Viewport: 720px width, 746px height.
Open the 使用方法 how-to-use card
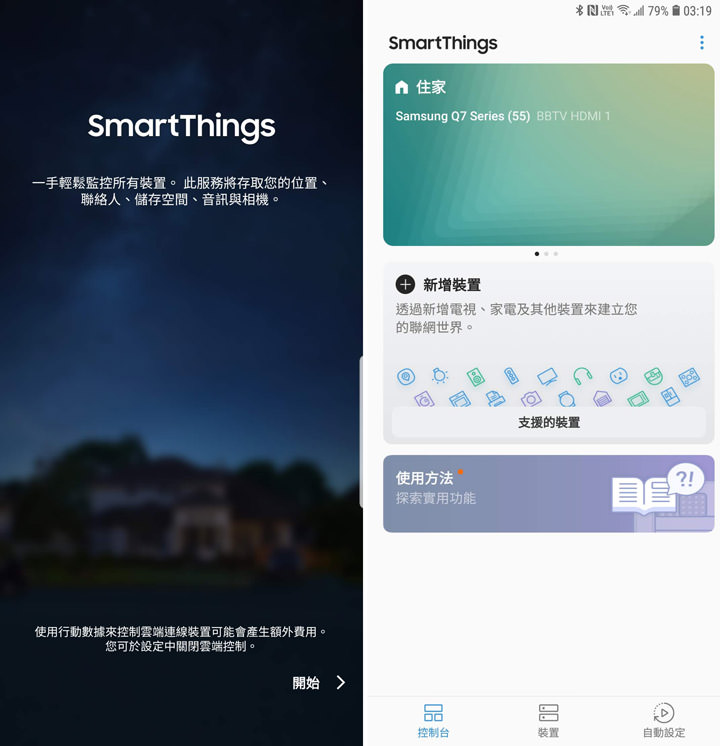coord(548,494)
